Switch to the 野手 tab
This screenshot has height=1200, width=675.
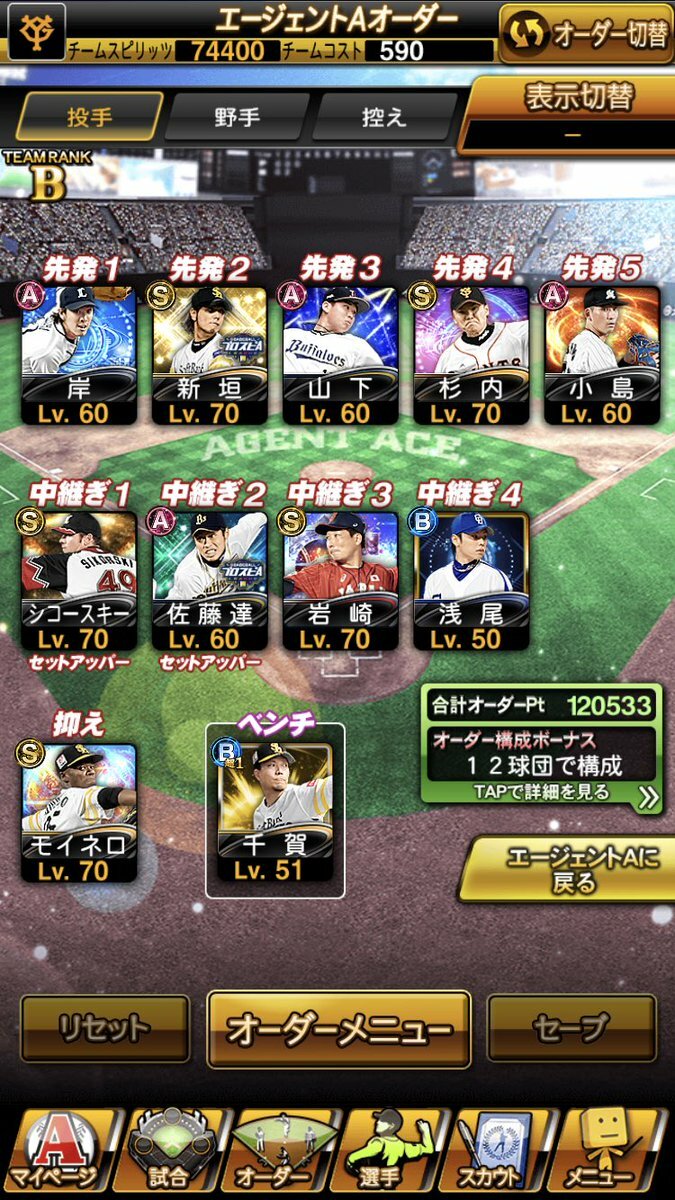click(237, 117)
